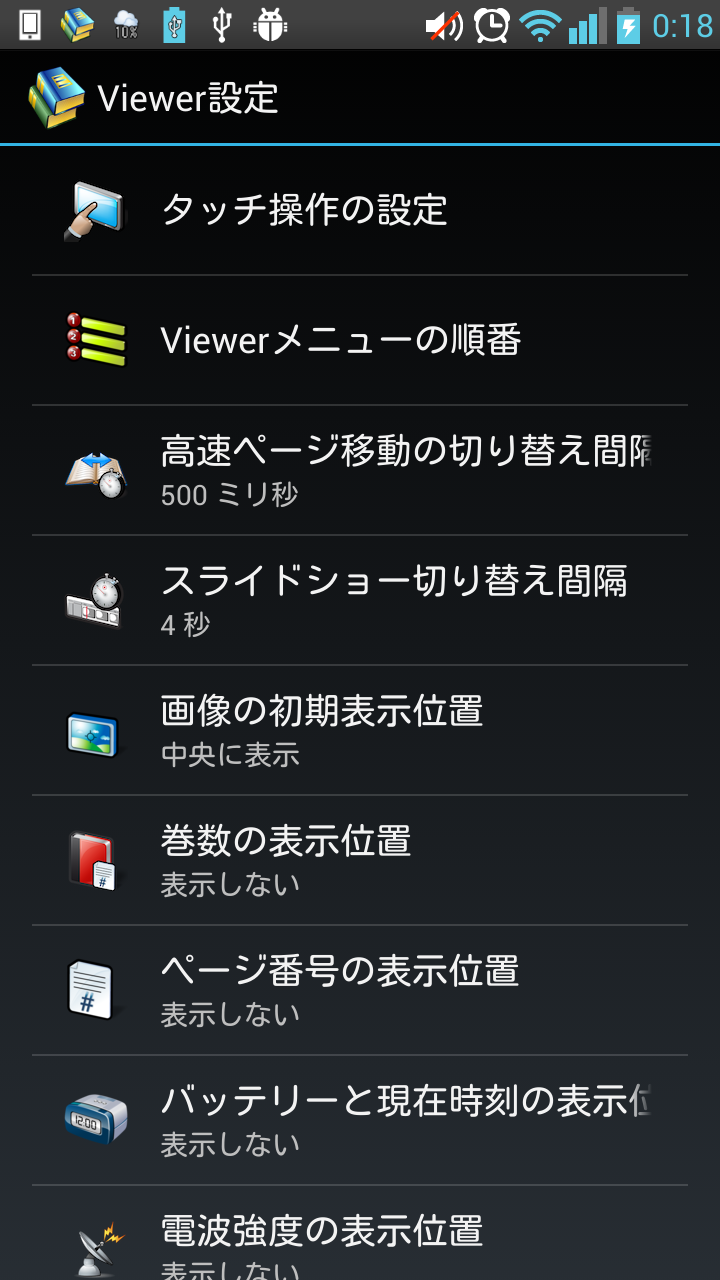Image resolution: width=720 pixels, height=1280 pixels.
Task: Open Viewerメニューの順番 setting
Action: coord(360,340)
